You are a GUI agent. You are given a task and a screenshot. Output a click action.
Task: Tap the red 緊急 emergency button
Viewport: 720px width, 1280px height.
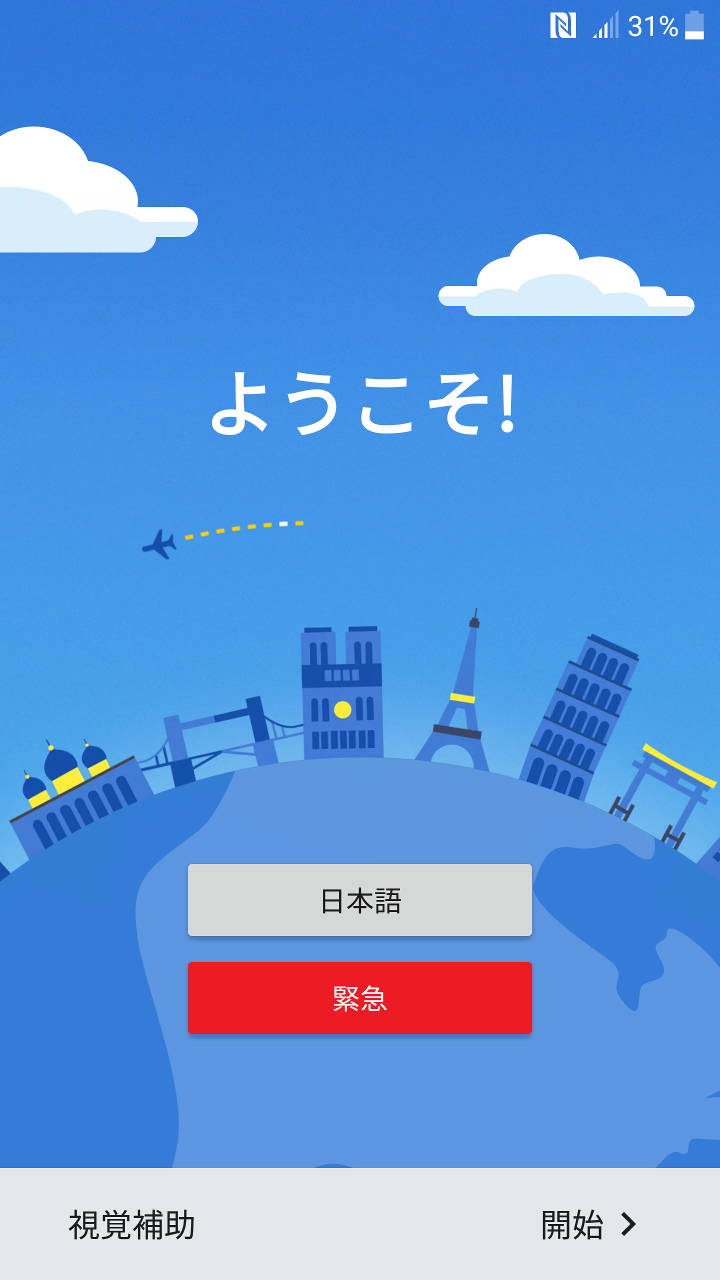point(360,998)
